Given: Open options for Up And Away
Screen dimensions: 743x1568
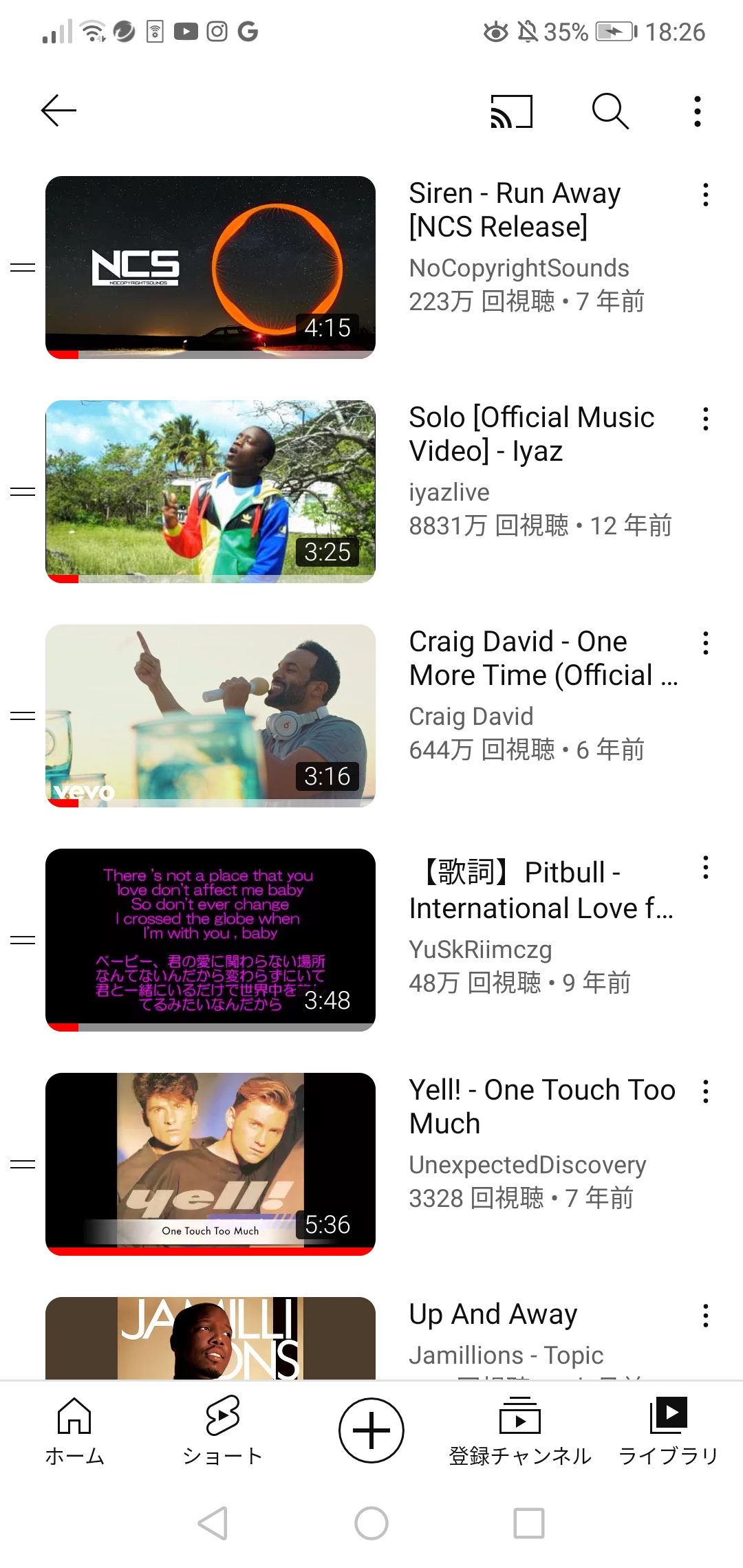Looking at the screenshot, I should click(x=705, y=1316).
